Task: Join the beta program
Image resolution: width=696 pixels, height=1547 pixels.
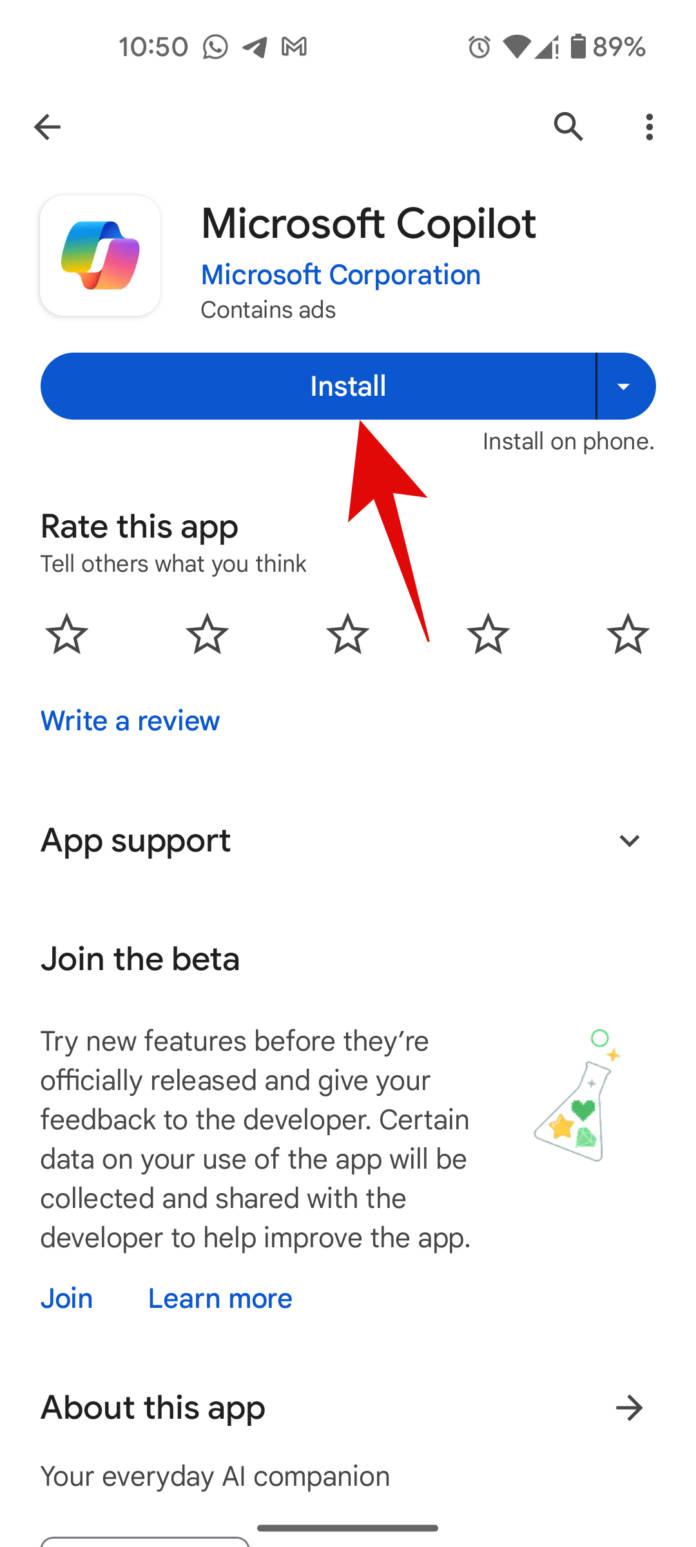Action: (x=66, y=1298)
